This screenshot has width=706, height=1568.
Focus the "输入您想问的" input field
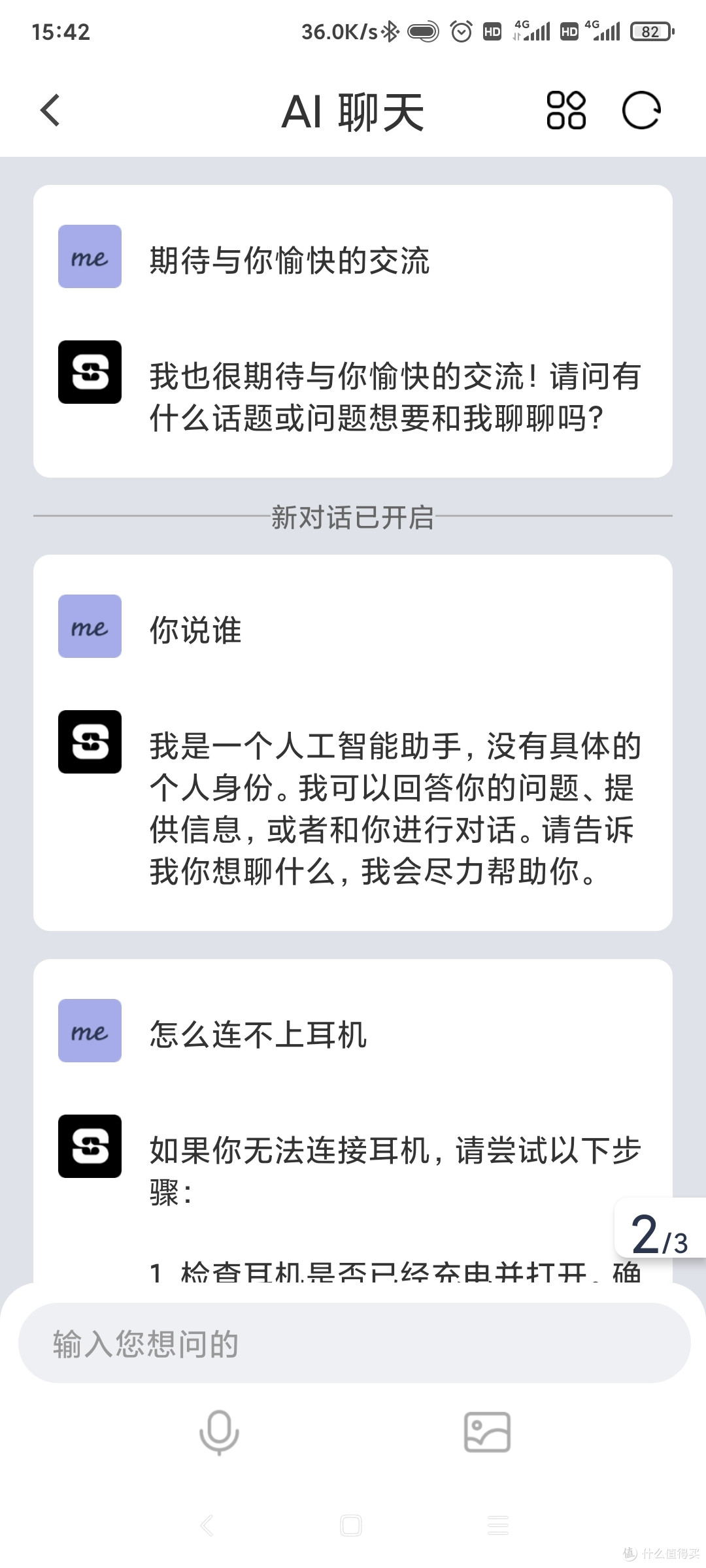pyautogui.click(x=354, y=1343)
